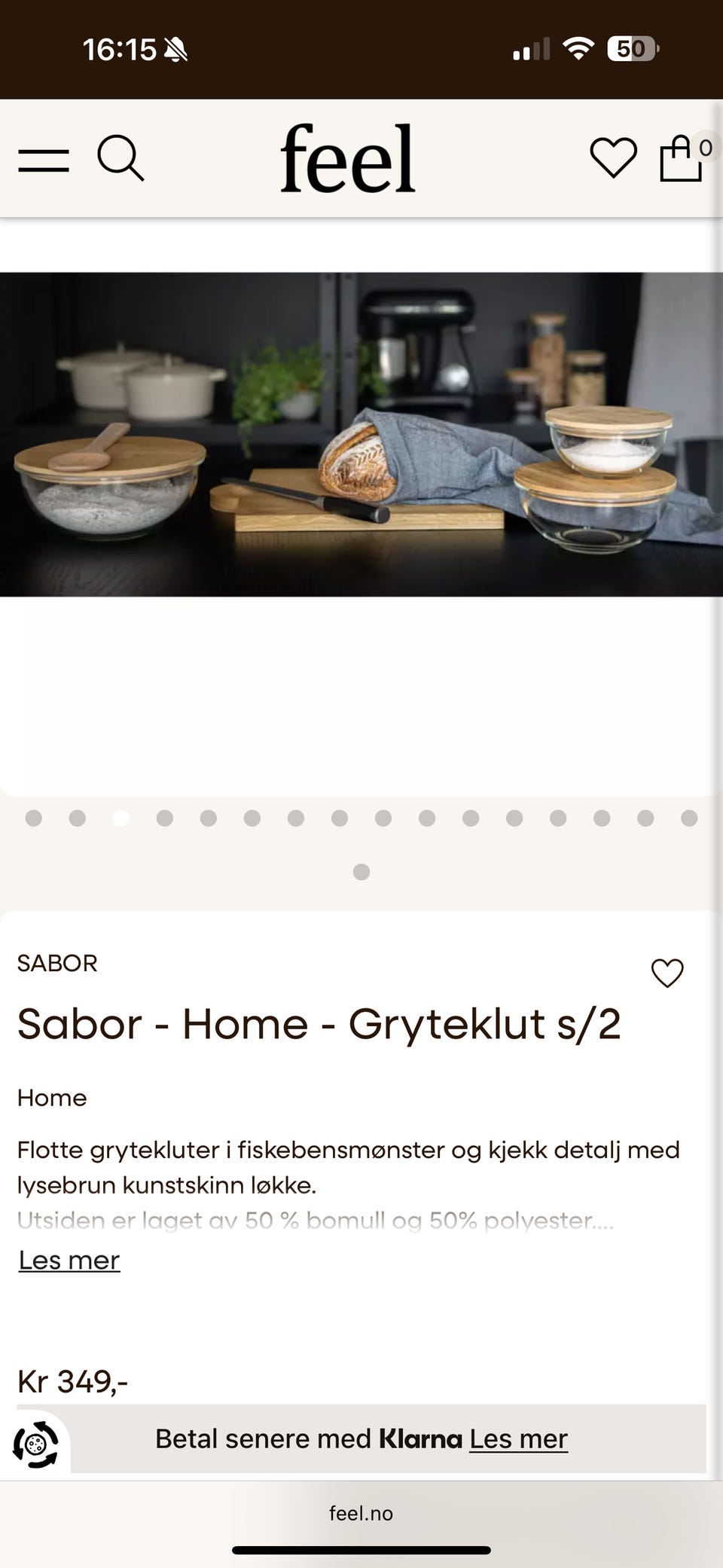This screenshot has width=723, height=1568.
Task: Click the circular spinner icon near Klarna banner
Action: (x=35, y=1438)
